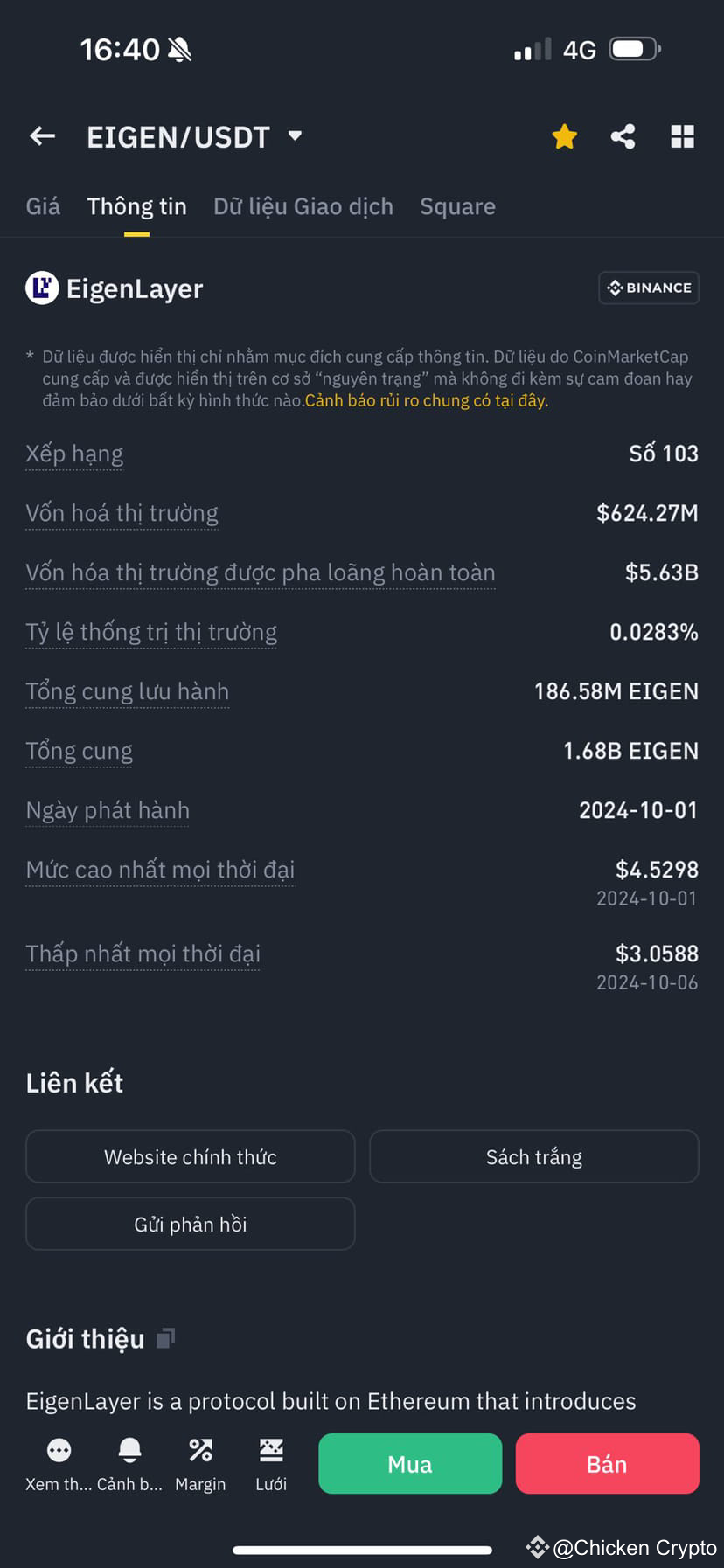
Task: Open the Sách trắng whitepaper
Action: (533, 1155)
